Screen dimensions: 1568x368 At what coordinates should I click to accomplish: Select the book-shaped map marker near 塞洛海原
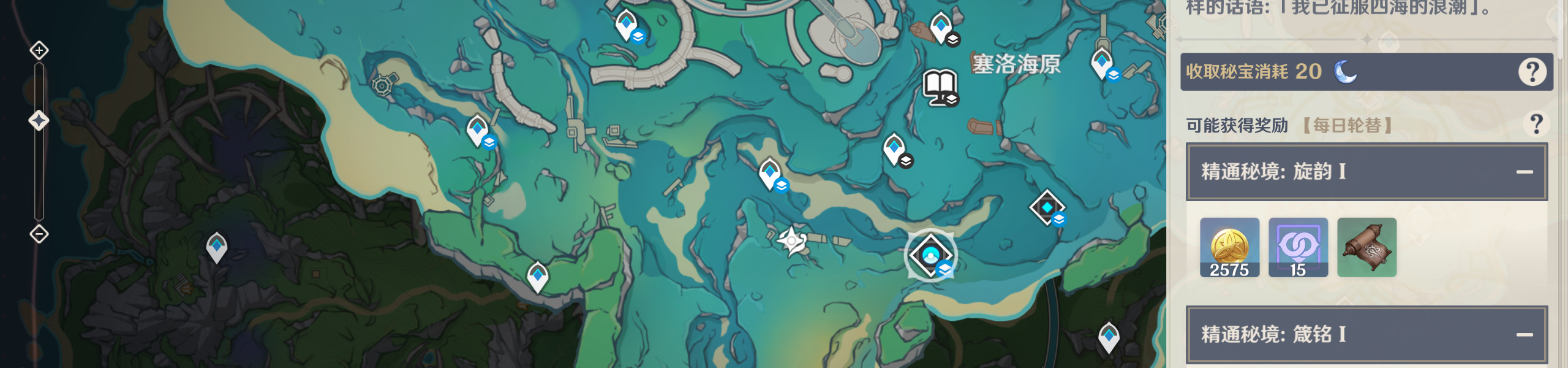[x=940, y=87]
